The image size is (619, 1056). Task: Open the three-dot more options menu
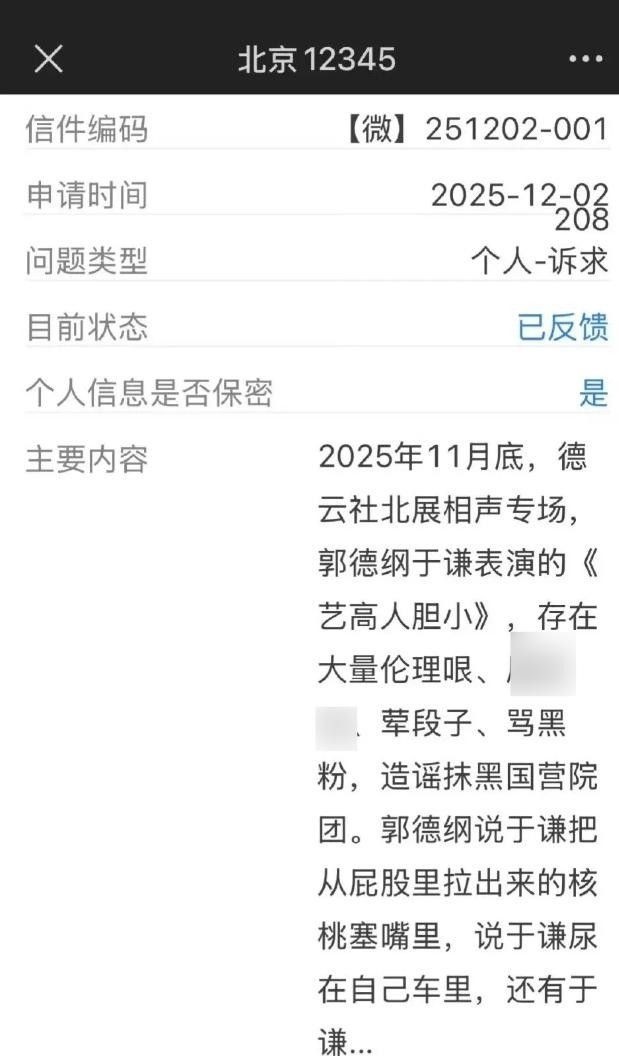point(585,60)
